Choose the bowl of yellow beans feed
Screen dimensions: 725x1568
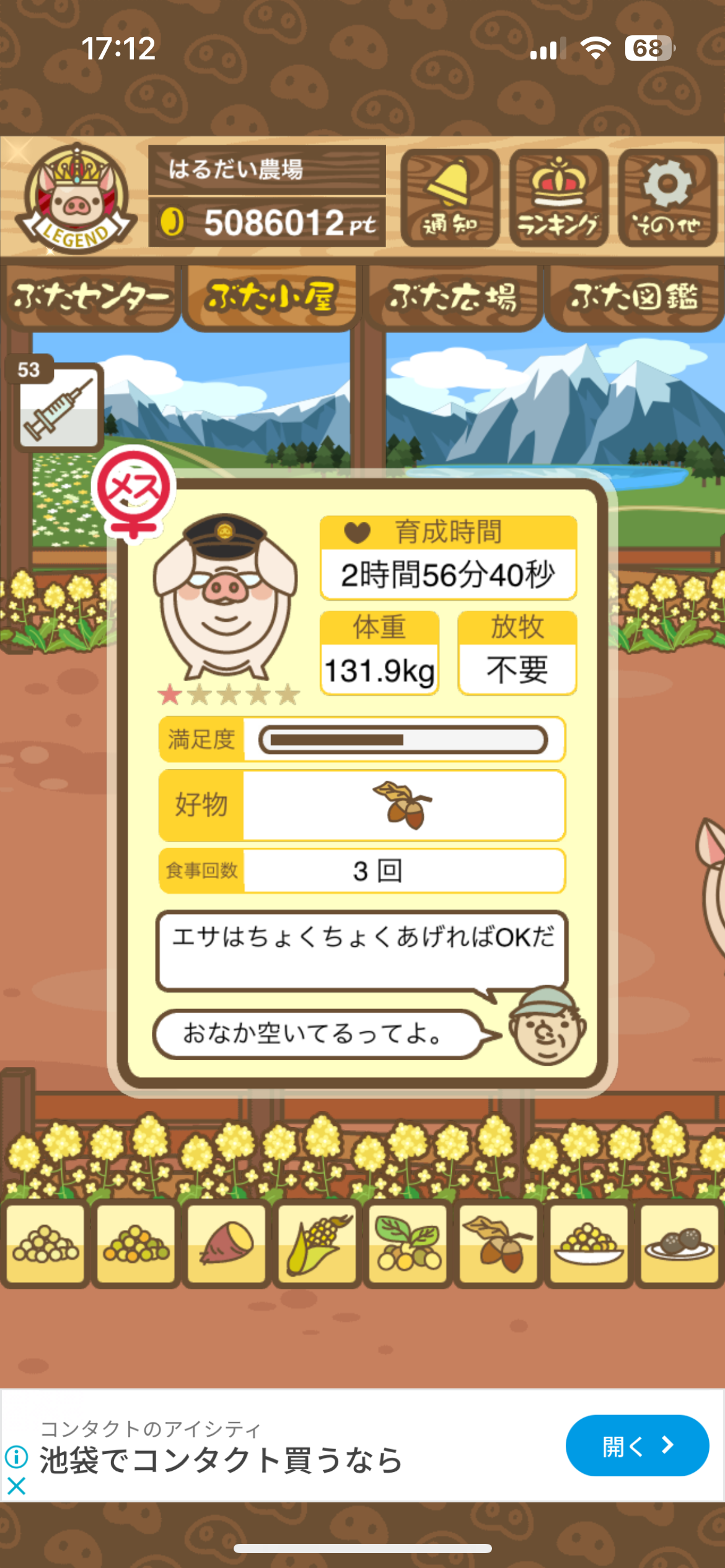point(589,1245)
